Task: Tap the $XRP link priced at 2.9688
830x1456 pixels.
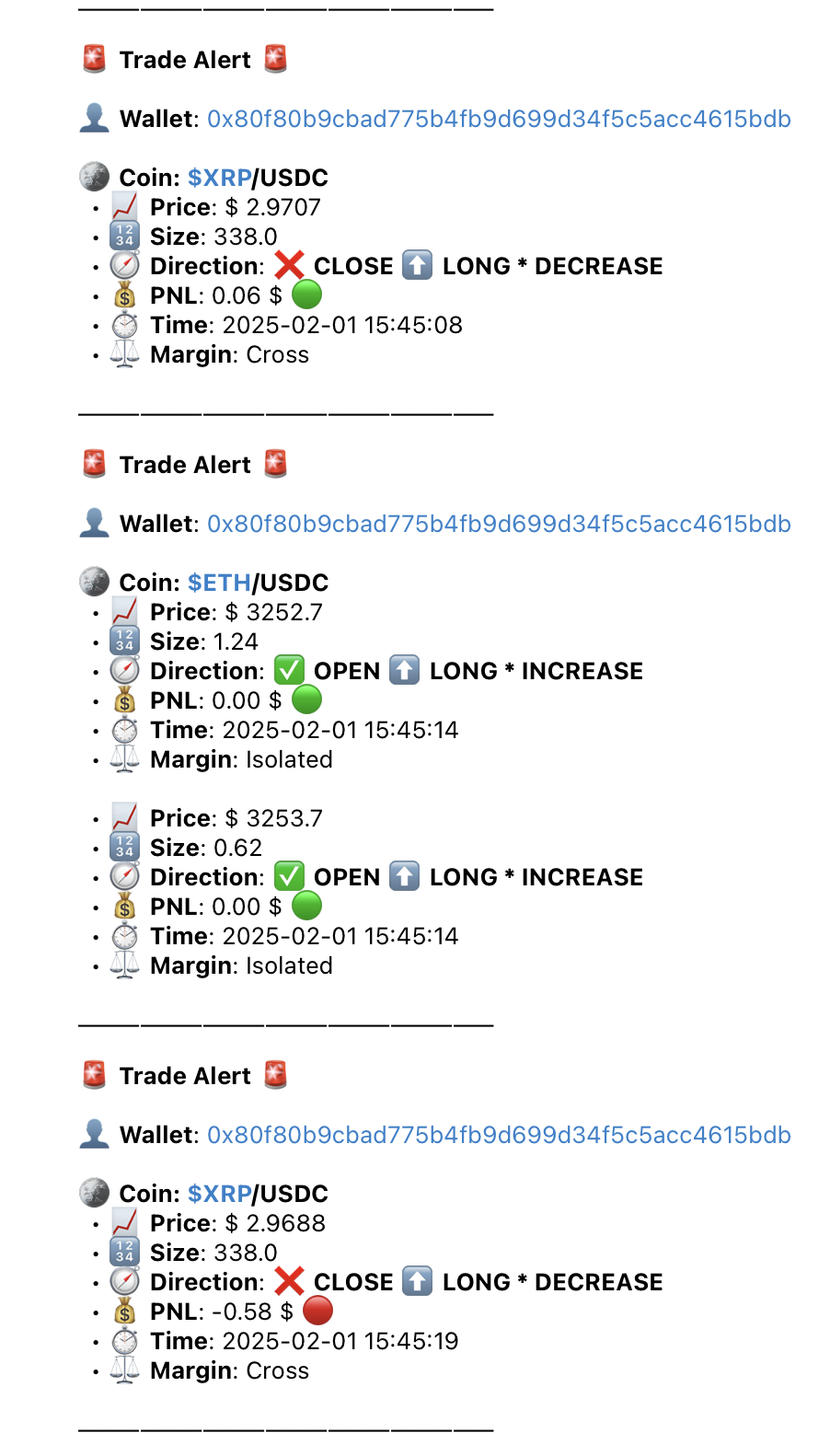Action: tap(220, 1194)
